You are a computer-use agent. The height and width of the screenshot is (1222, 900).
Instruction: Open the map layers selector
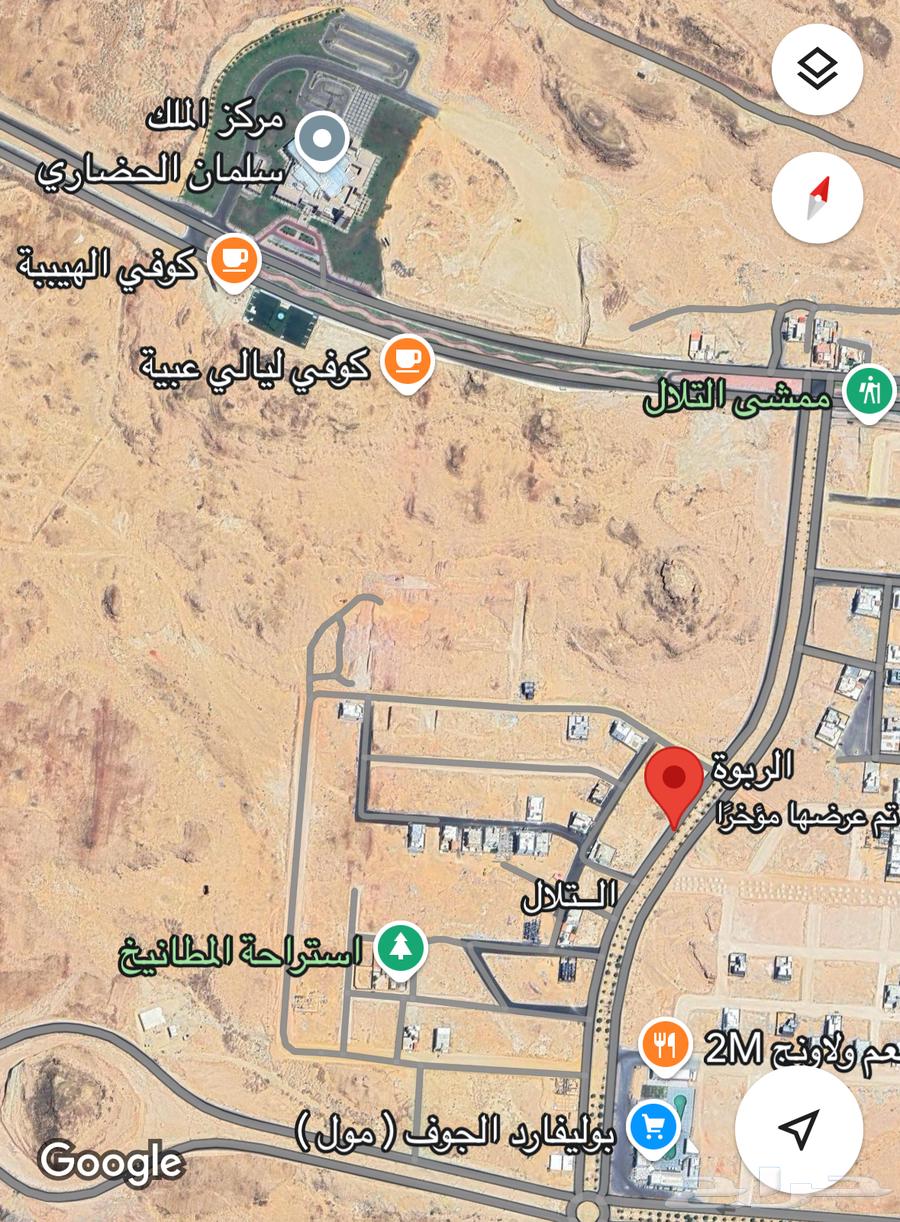817,70
